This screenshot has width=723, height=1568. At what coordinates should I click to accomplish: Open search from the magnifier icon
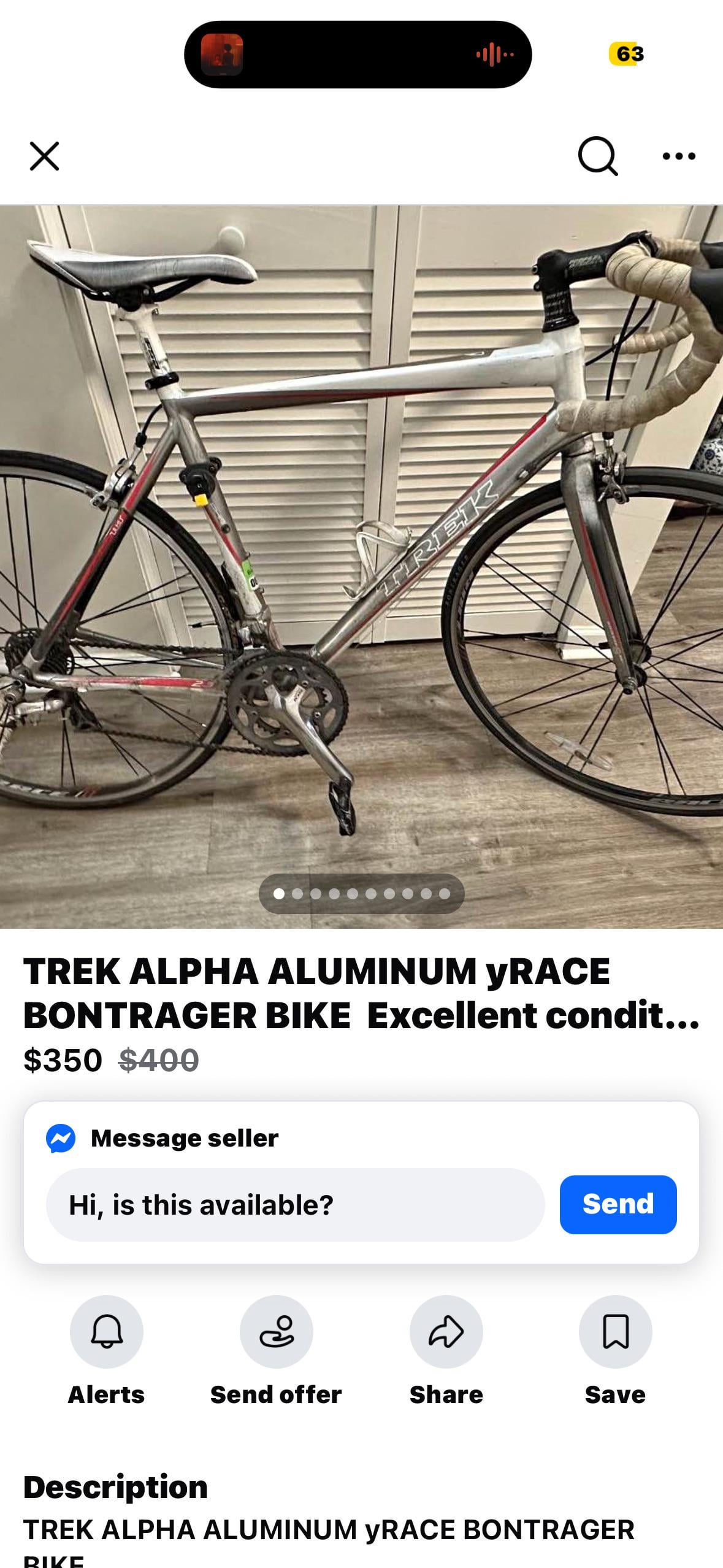(x=597, y=156)
